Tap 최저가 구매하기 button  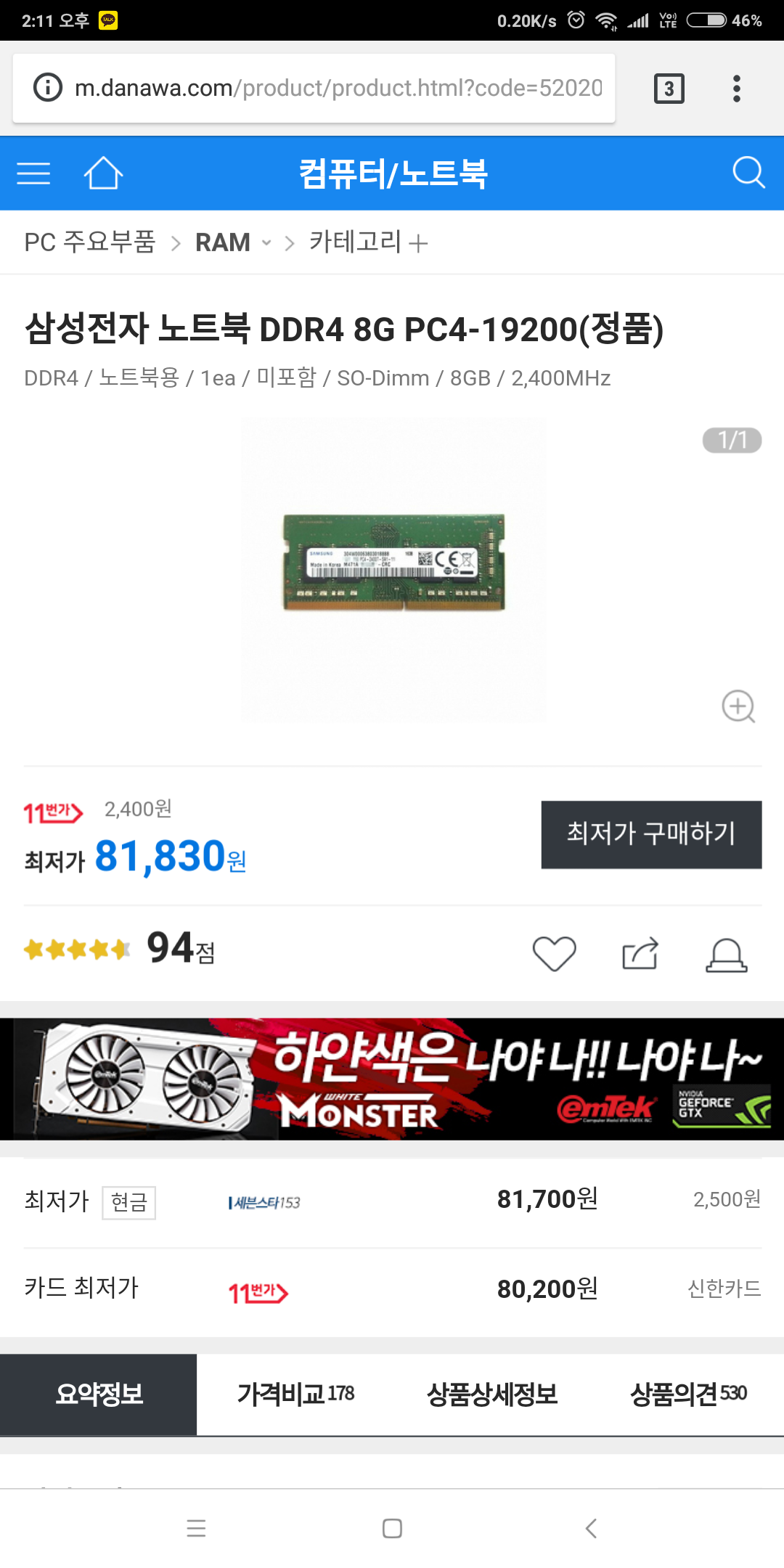651,834
